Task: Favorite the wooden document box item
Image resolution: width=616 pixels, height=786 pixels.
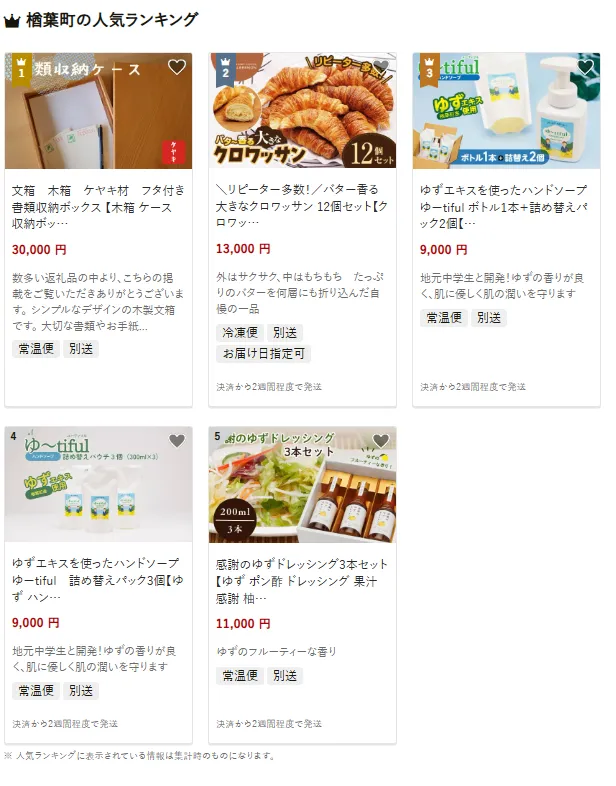Action: click(x=177, y=68)
